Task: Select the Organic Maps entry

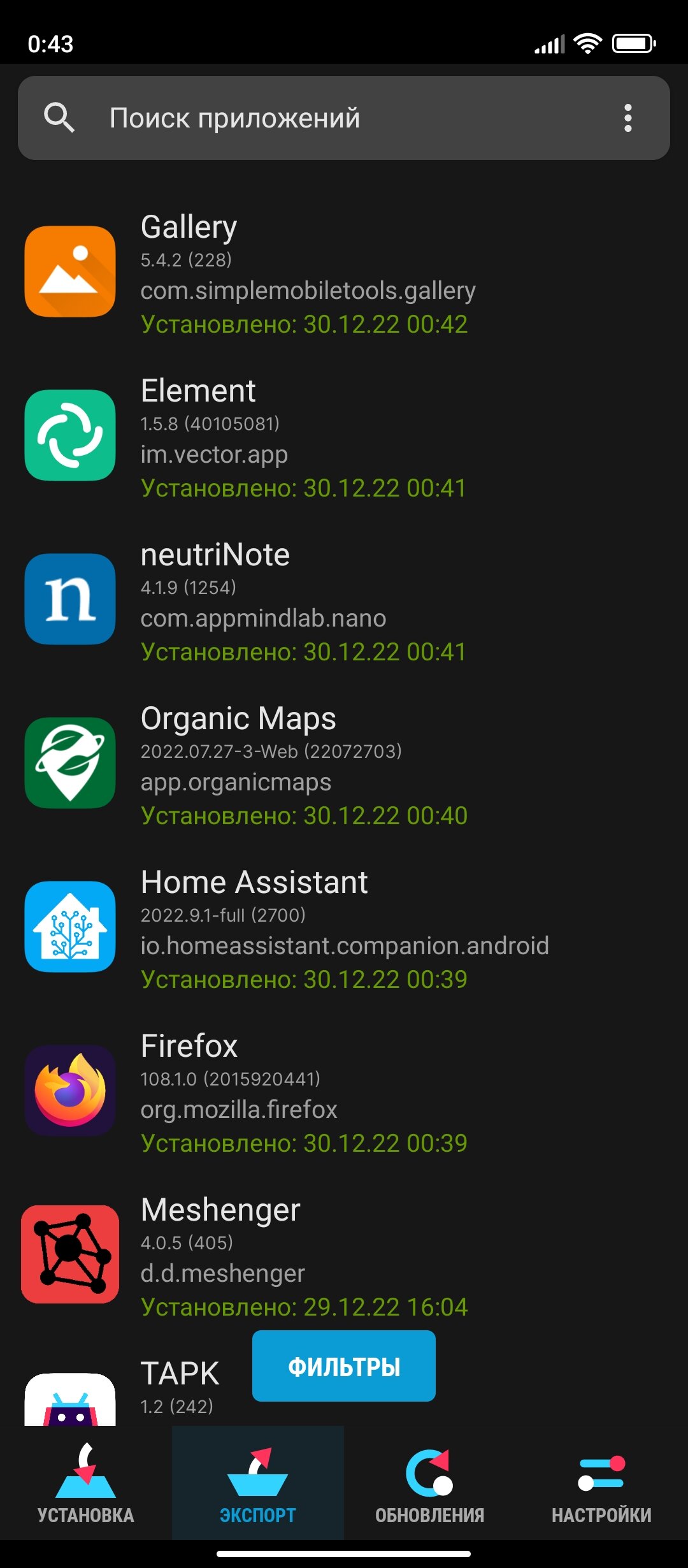Action: click(x=344, y=764)
